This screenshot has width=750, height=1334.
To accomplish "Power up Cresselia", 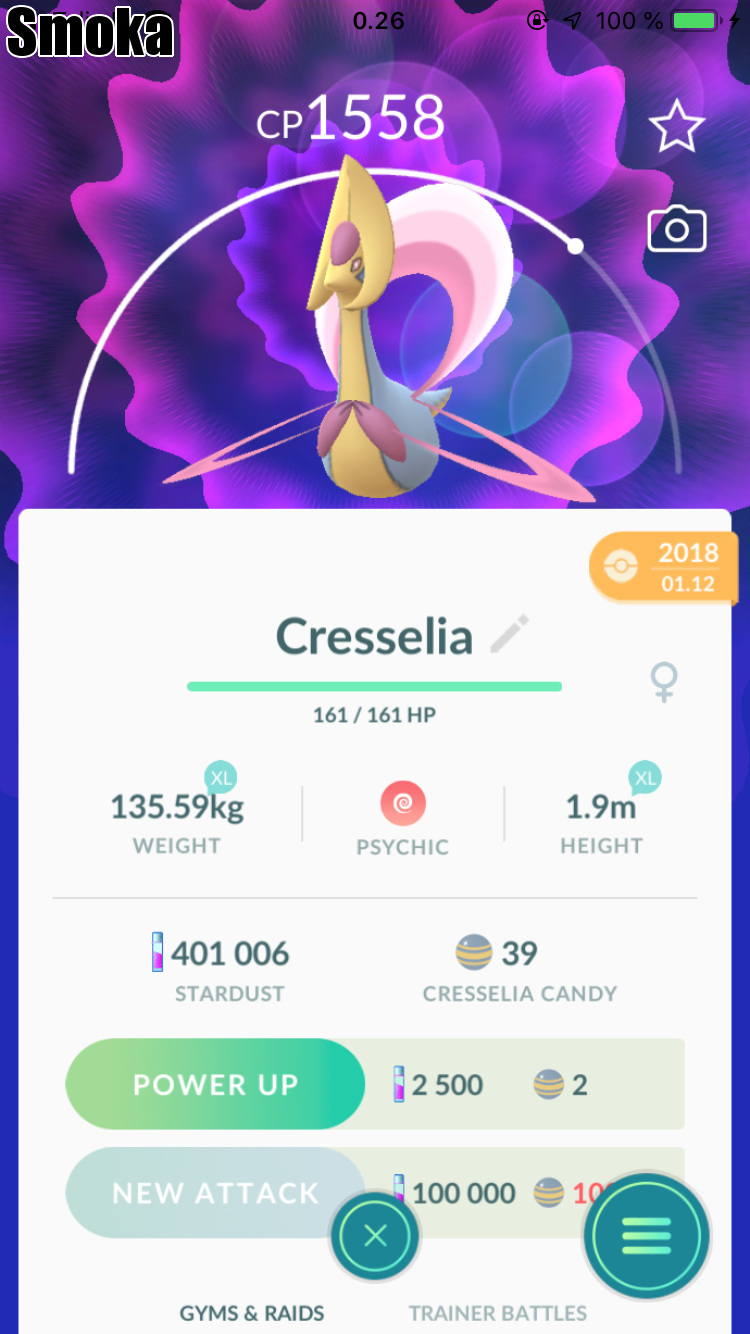I will [x=215, y=1084].
